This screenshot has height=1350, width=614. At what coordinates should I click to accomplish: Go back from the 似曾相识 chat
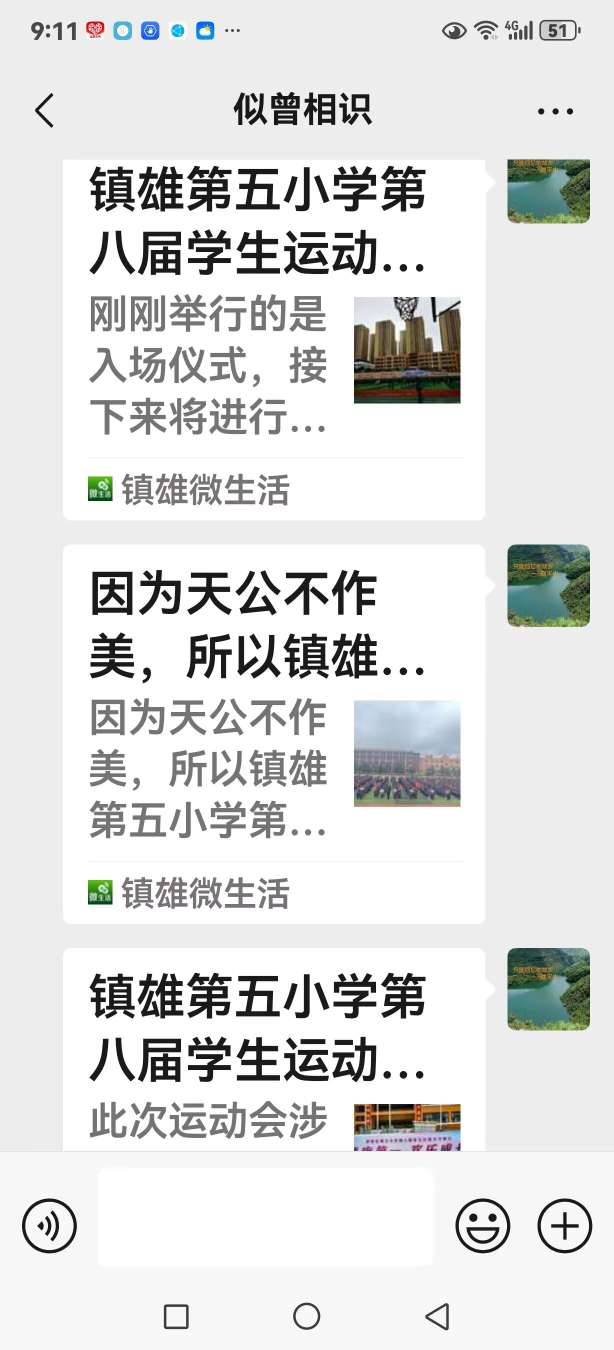pos(44,110)
